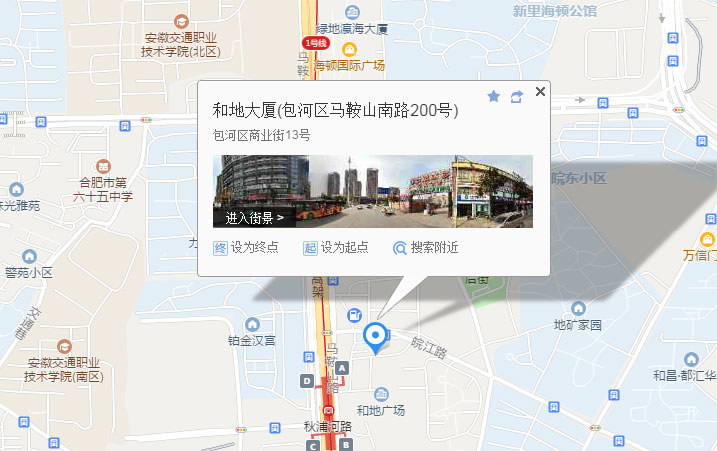Close the 和地大厦 info popup
This screenshot has width=717, height=451.
(x=540, y=92)
